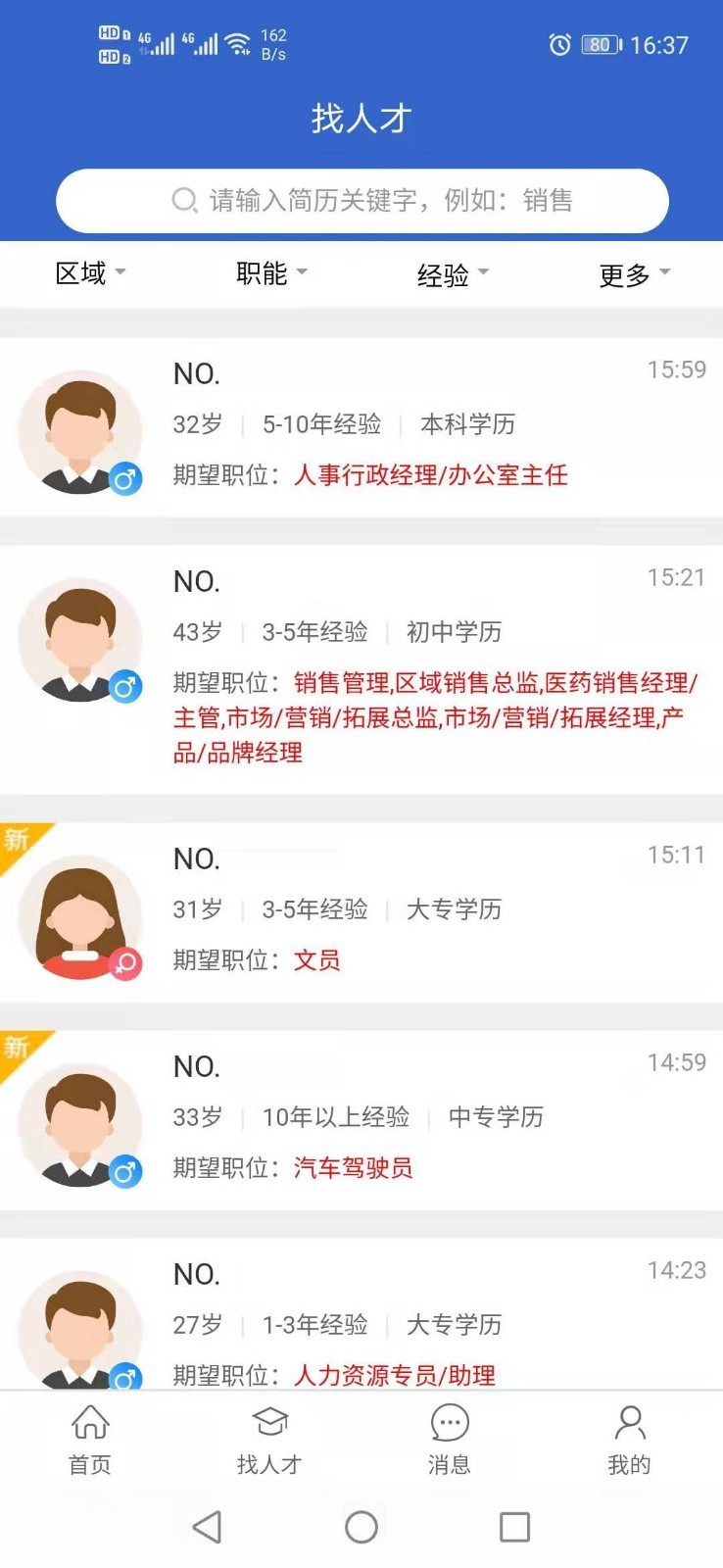Expand the 经验 filter dropdown
Screen dimensions: 723x1568
(453, 274)
